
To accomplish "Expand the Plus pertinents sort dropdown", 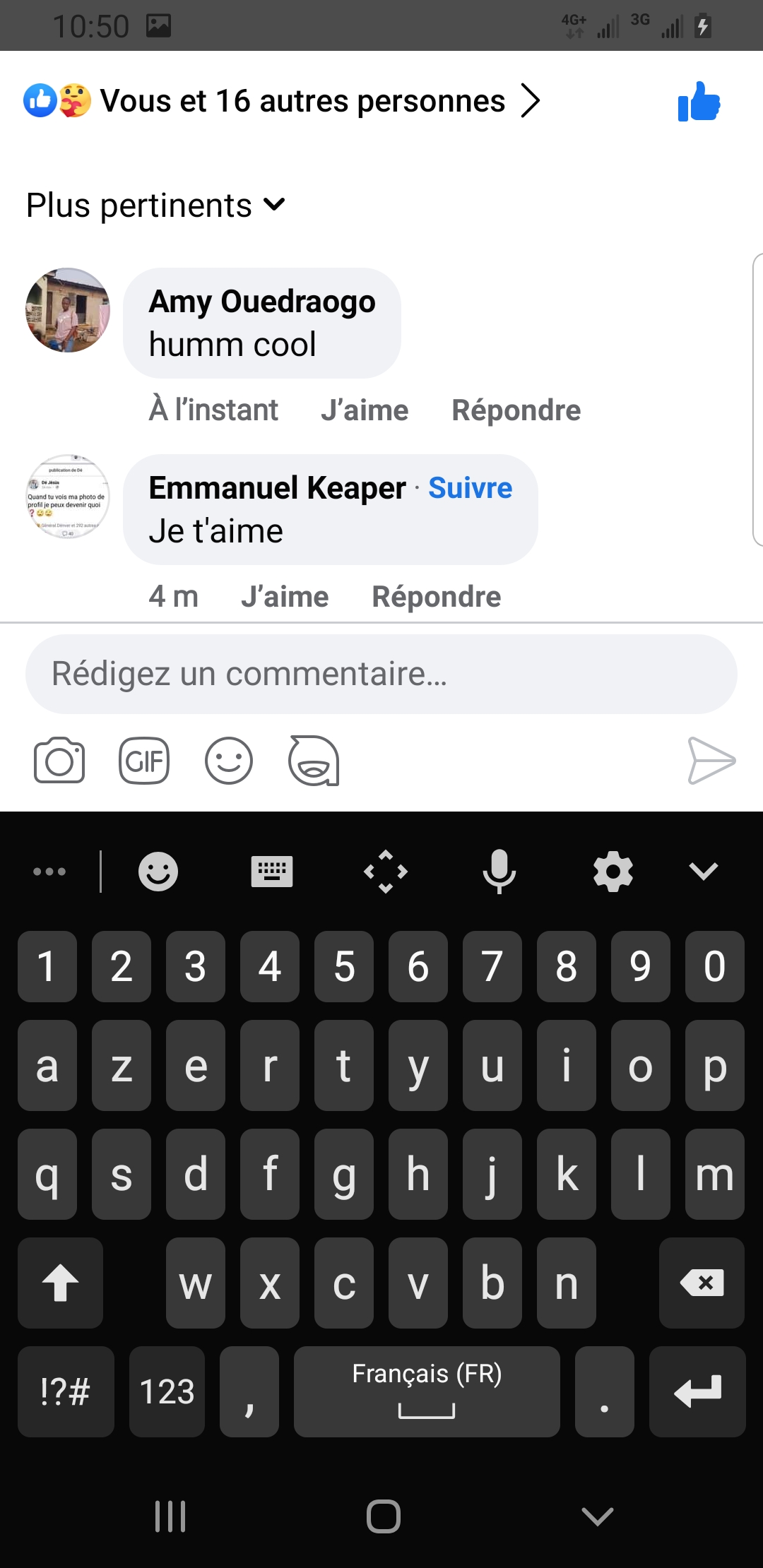I will click(x=155, y=206).
